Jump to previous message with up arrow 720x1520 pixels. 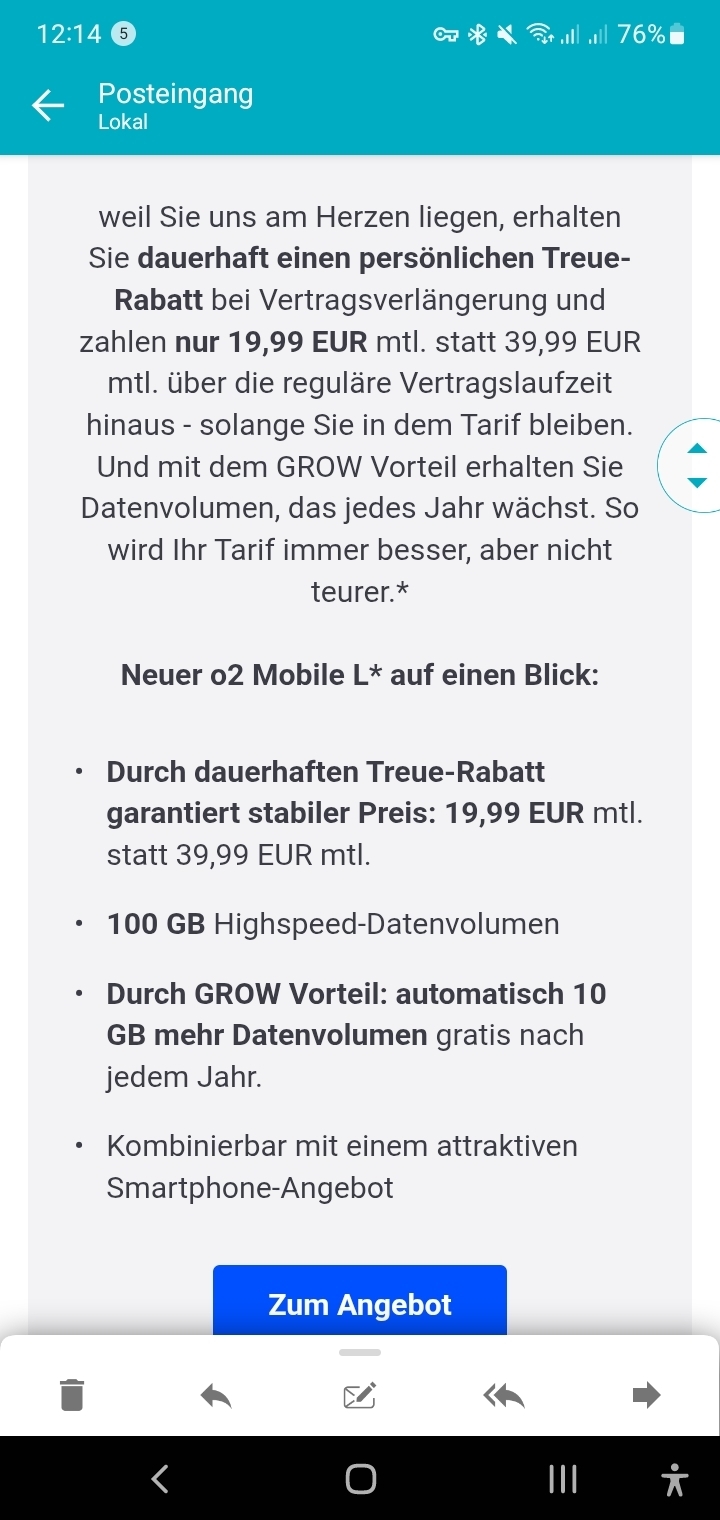click(x=698, y=449)
